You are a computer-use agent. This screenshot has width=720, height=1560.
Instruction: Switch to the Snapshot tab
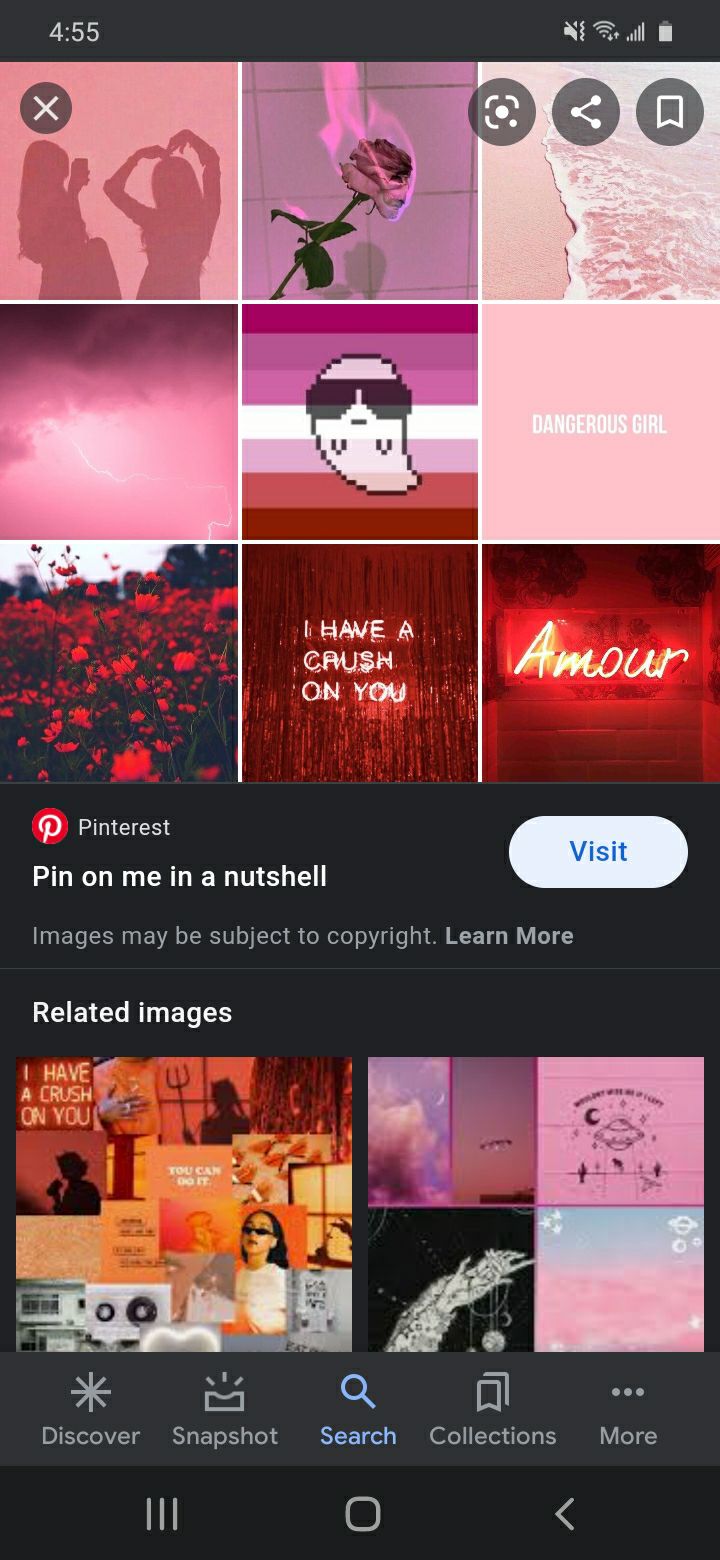coord(225,1410)
